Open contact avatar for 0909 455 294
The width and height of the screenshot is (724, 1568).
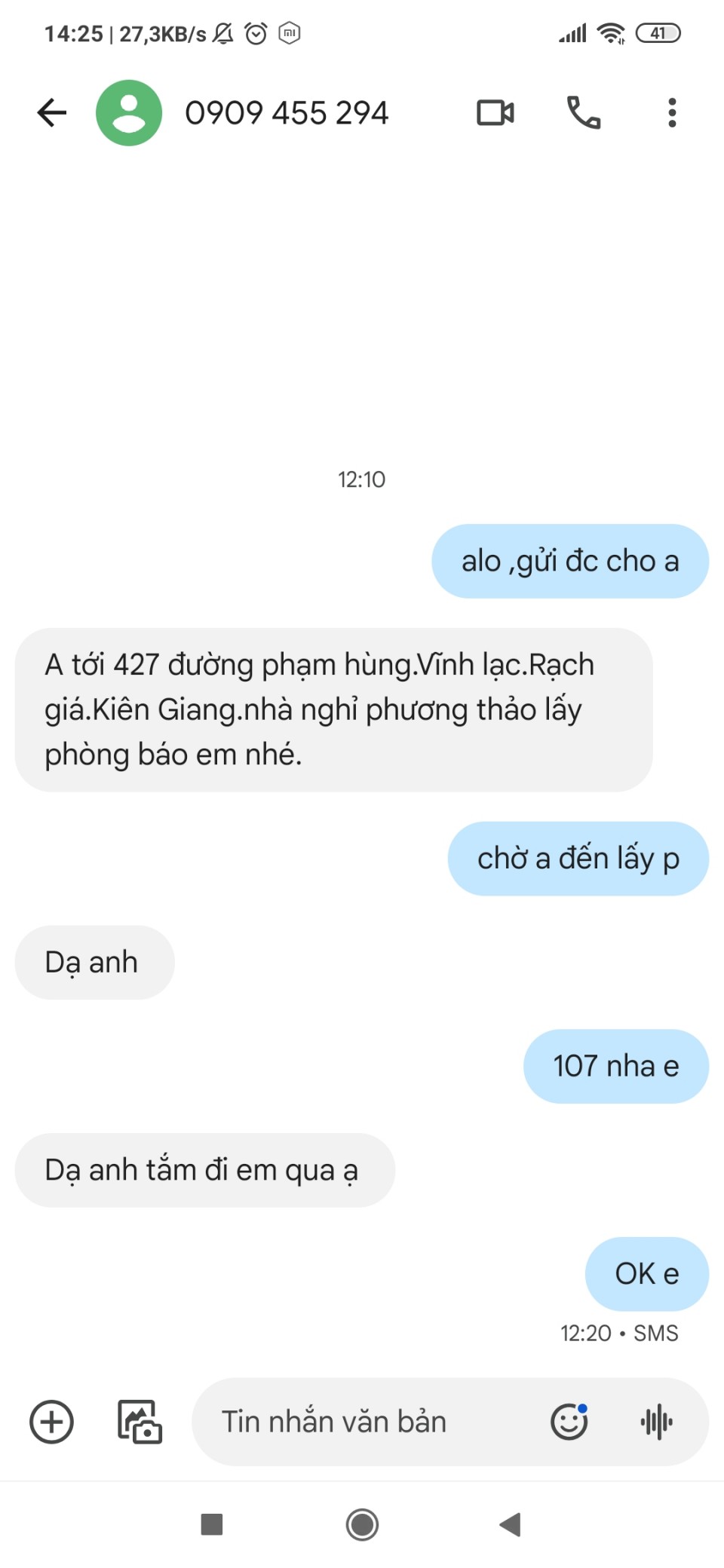pyautogui.click(x=129, y=113)
